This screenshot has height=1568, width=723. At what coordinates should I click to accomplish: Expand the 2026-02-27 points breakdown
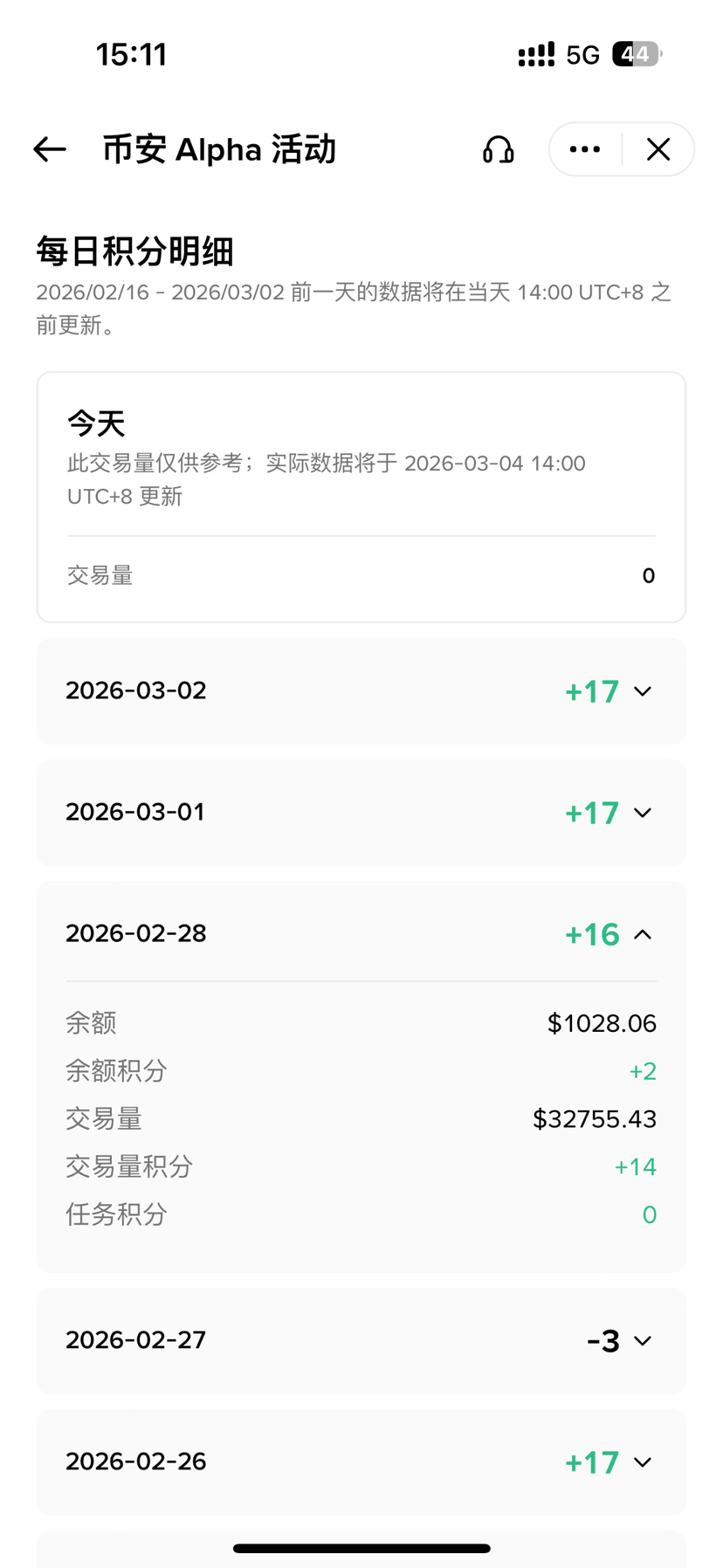pyautogui.click(x=643, y=1340)
